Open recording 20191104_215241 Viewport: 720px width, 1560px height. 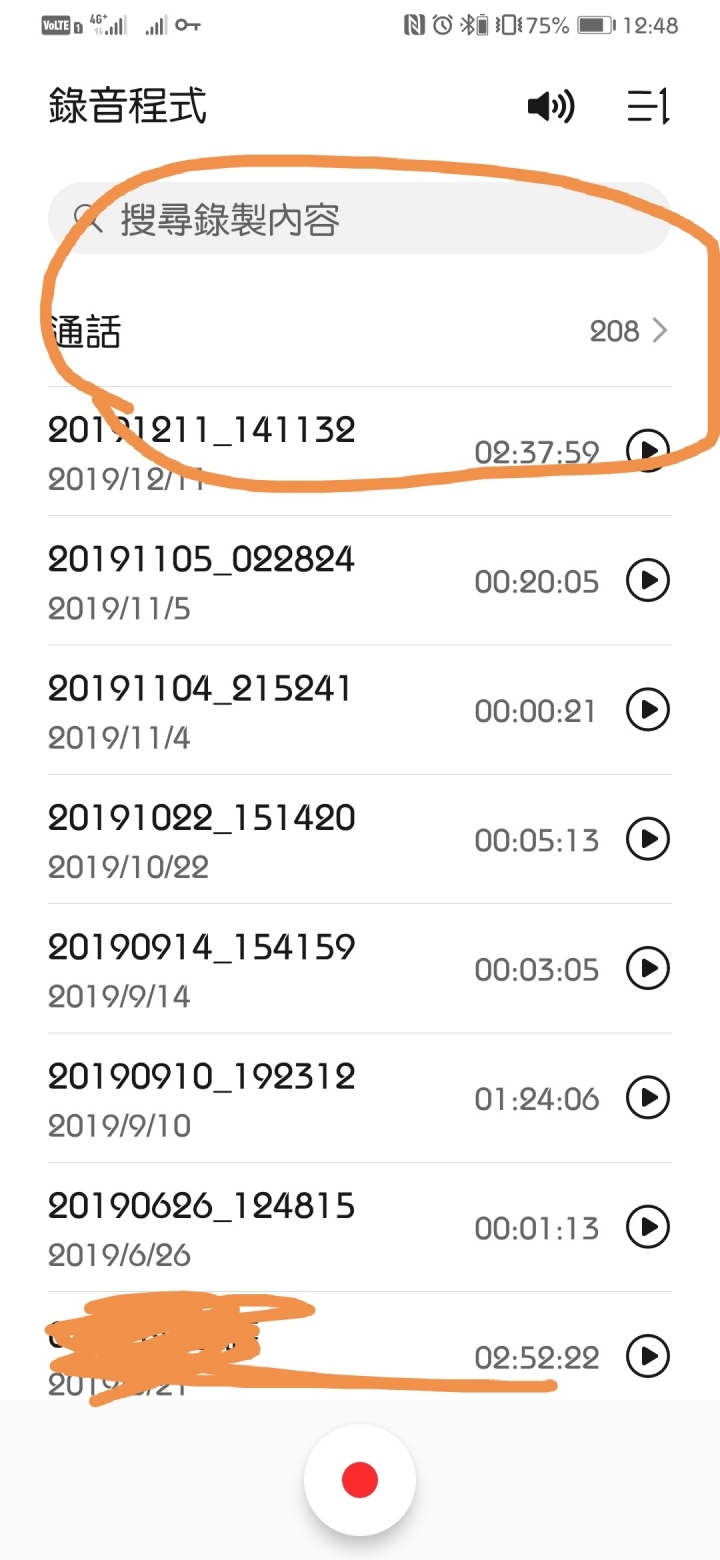click(359, 710)
